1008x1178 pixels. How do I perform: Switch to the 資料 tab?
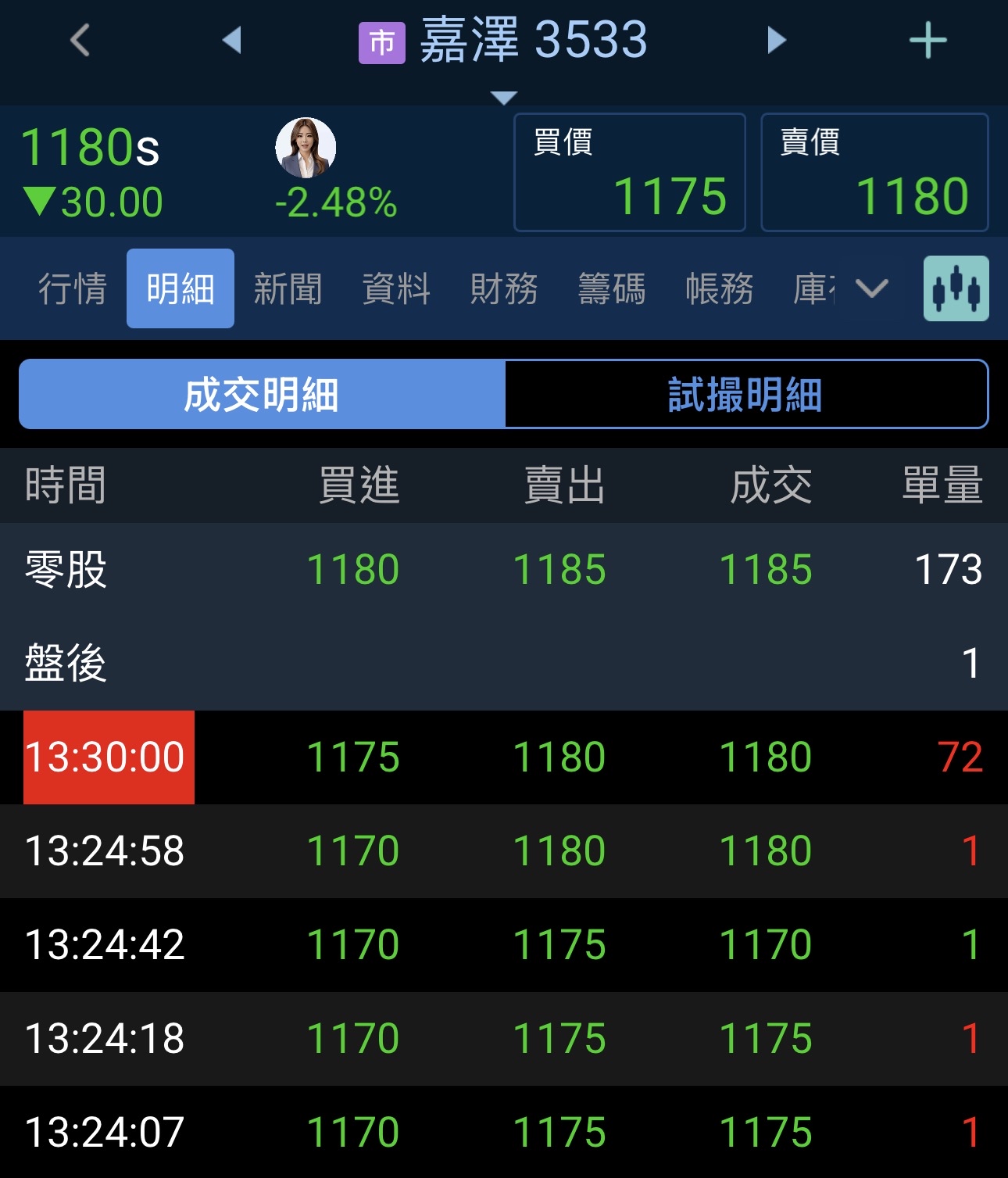click(396, 288)
